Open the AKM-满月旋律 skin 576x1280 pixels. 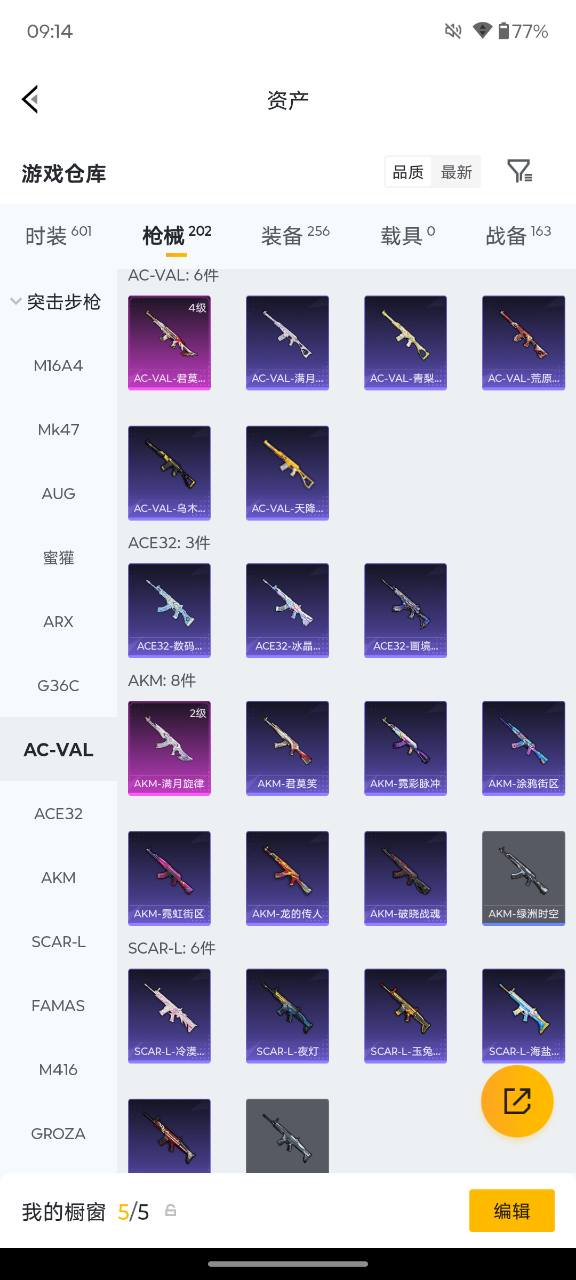(x=169, y=748)
